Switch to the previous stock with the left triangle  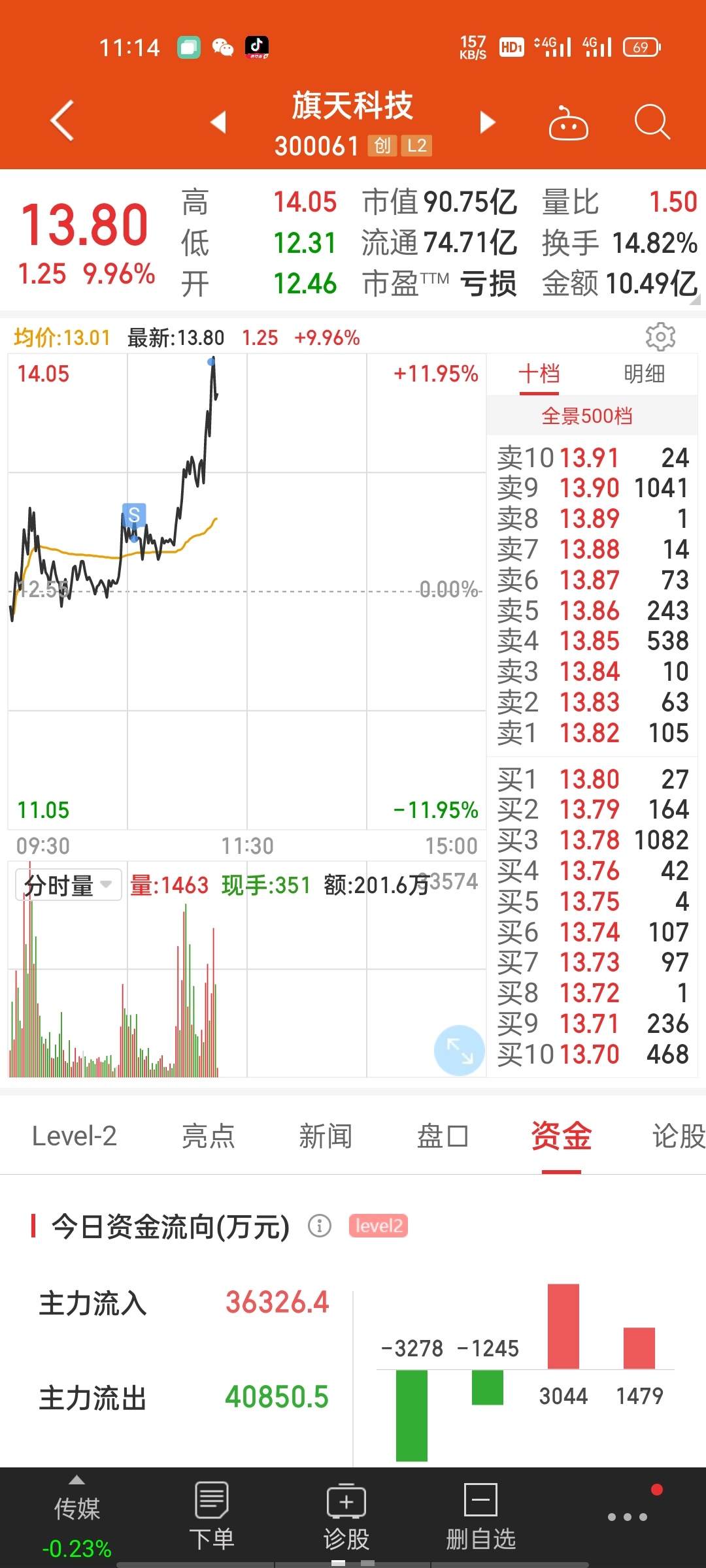(218, 122)
